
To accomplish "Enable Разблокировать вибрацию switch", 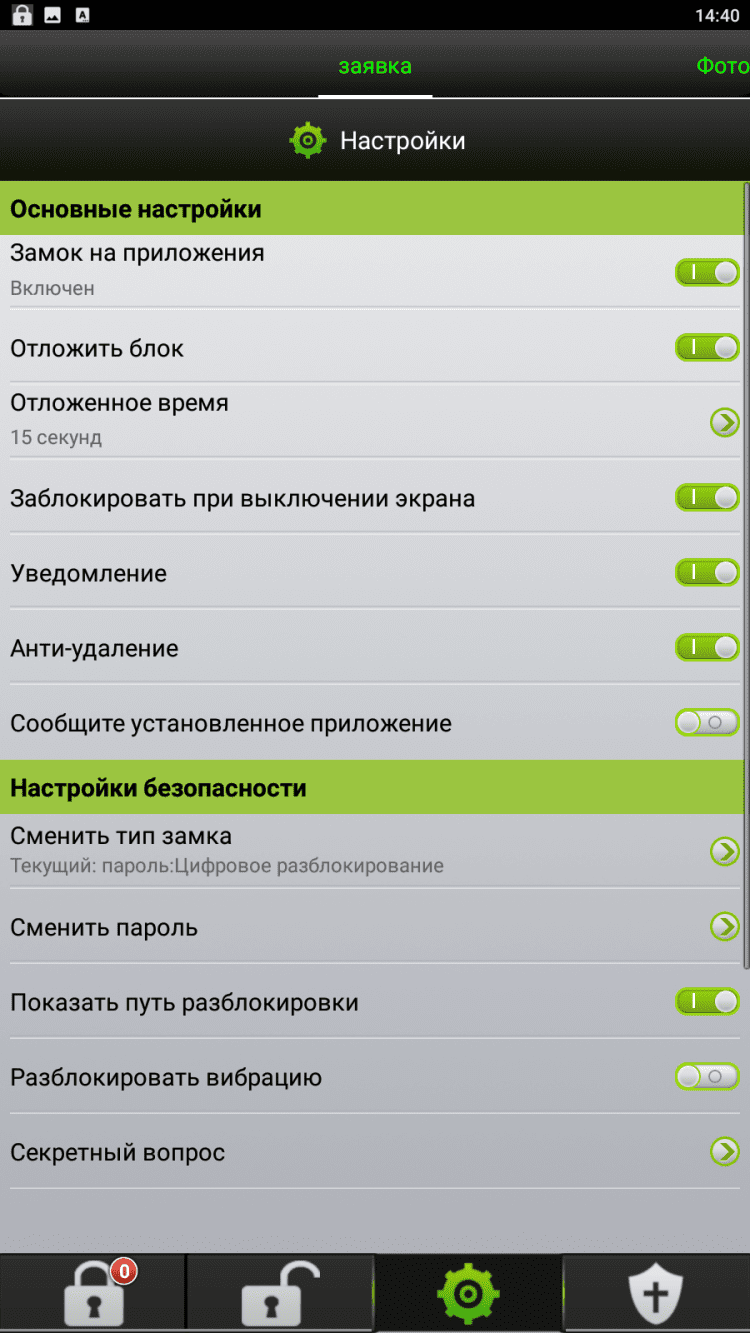I will click(x=707, y=1076).
